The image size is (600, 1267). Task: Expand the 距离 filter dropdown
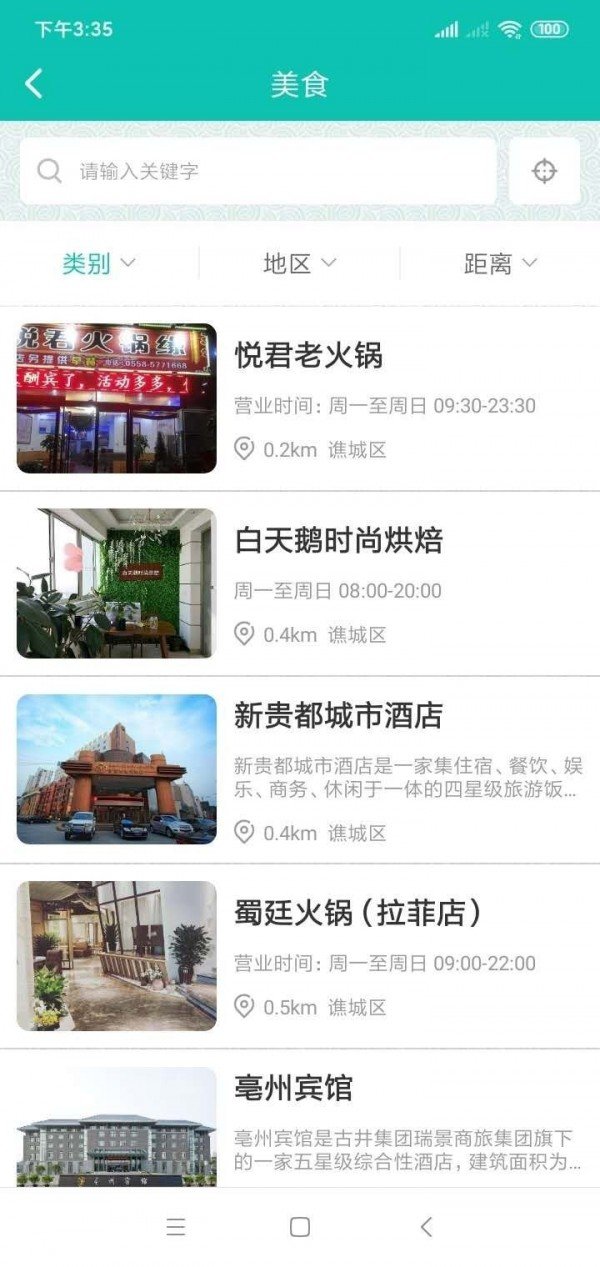click(x=500, y=264)
